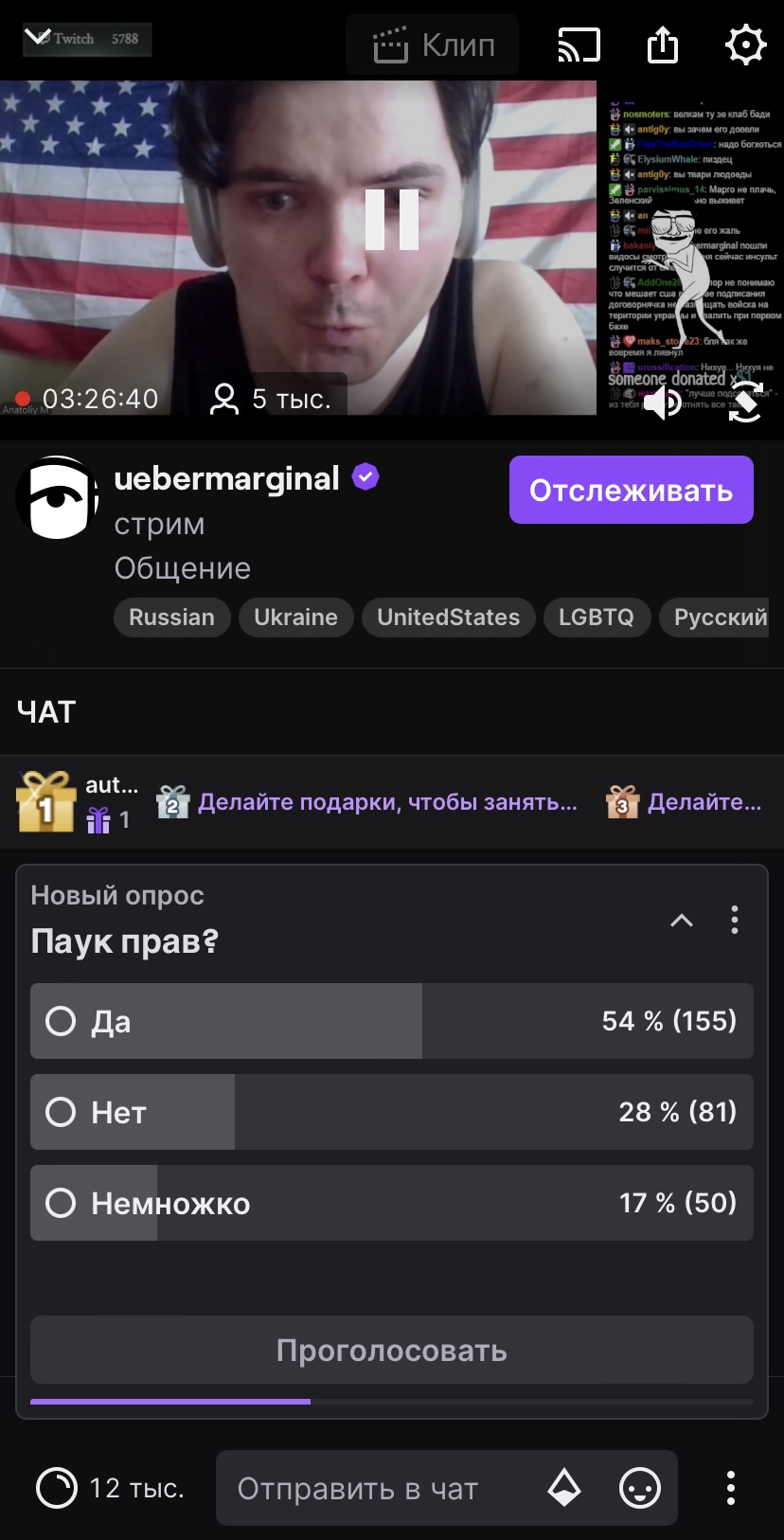The width and height of the screenshot is (784, 1540).
Task: Create a clip with the Клип button
Action: (x=433, y=45)
